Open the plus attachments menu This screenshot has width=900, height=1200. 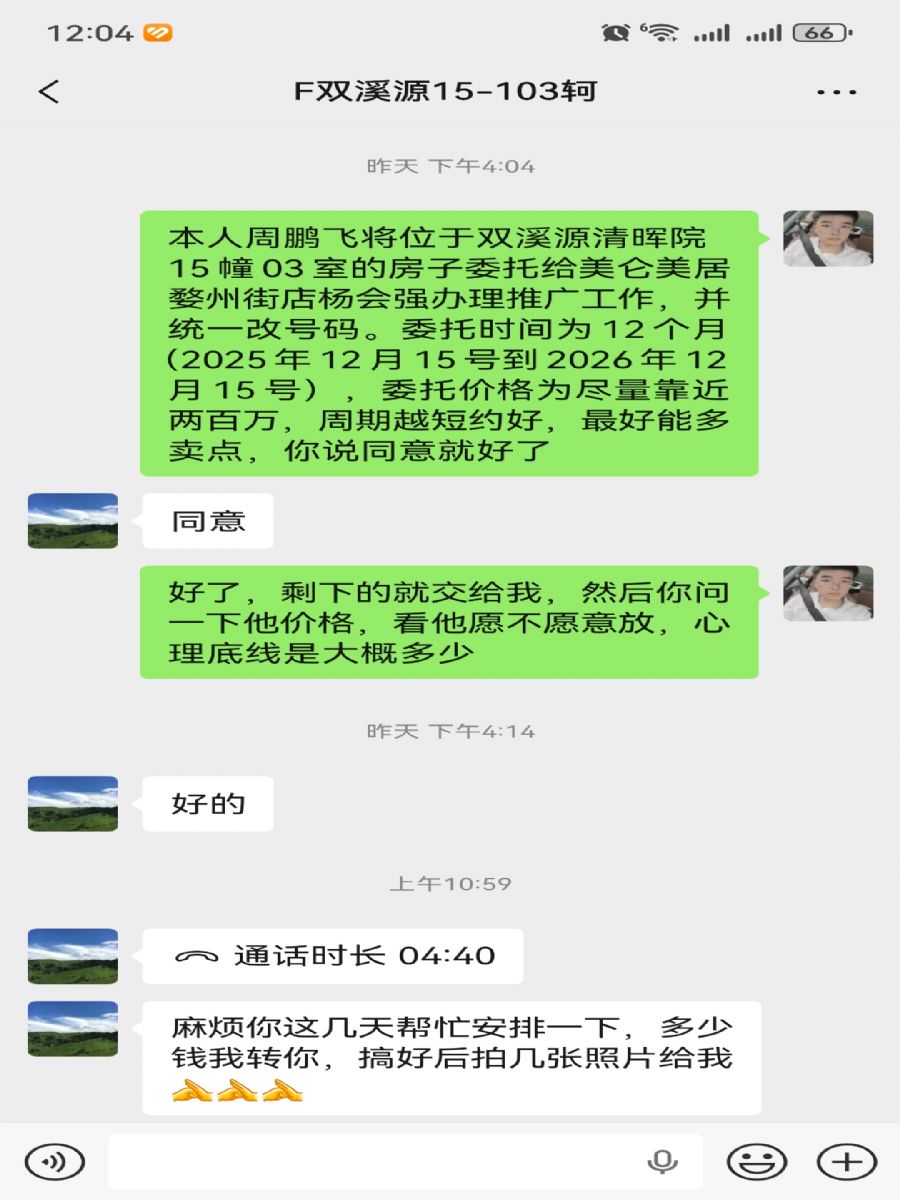(846, 1161)
